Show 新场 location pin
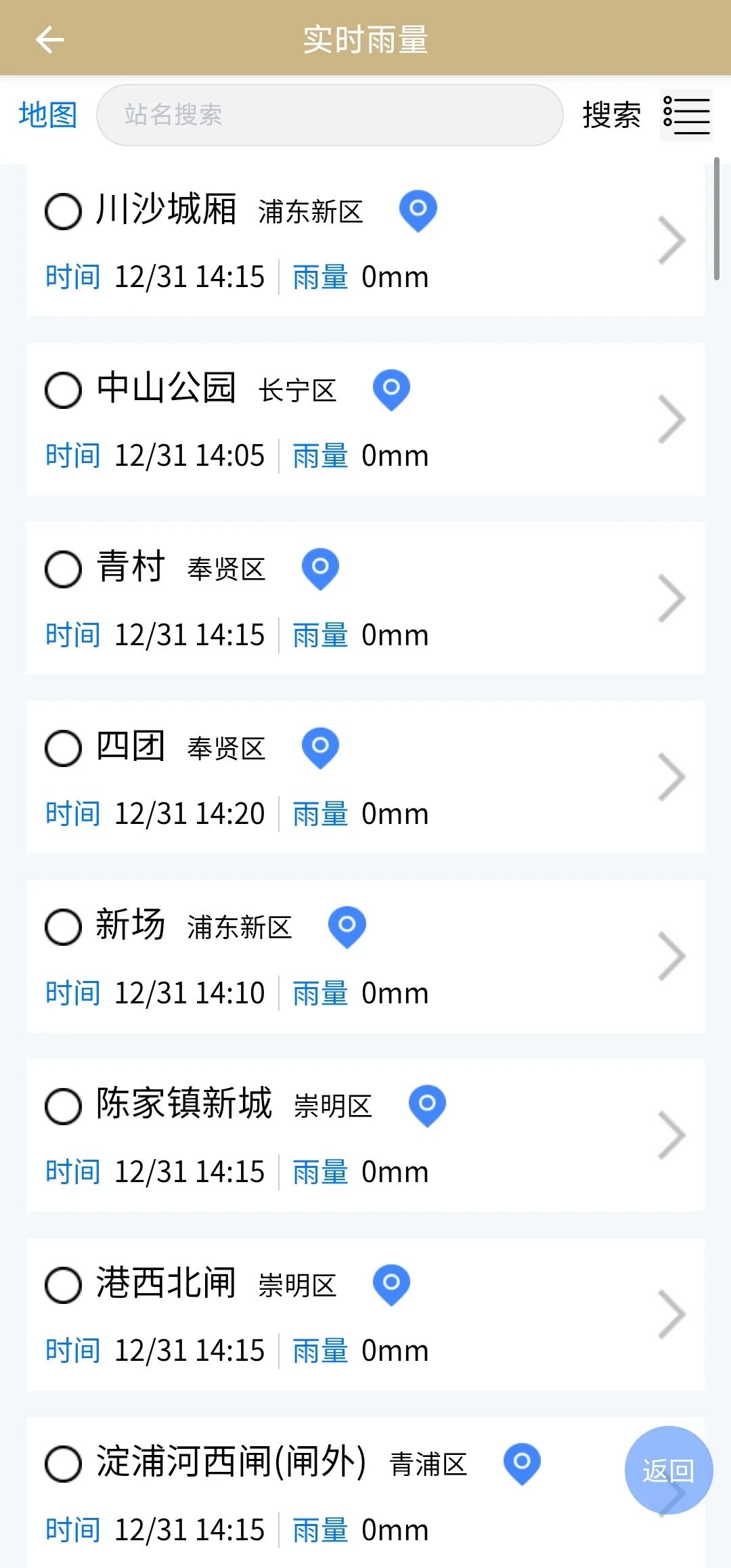This screenshot has width=731, height=1568. tap(347, 926)
